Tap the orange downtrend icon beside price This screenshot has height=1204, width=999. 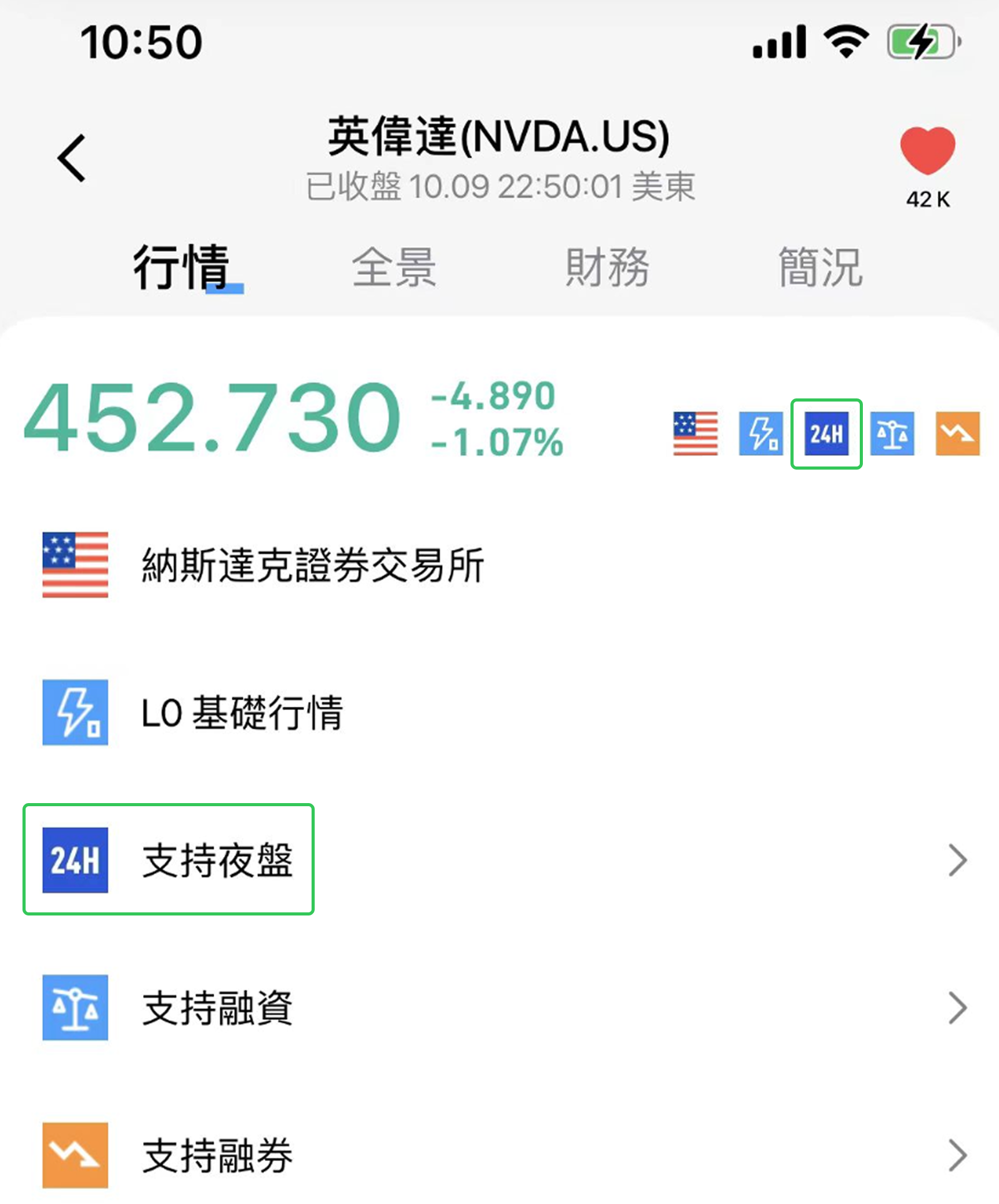pos(957,433)
